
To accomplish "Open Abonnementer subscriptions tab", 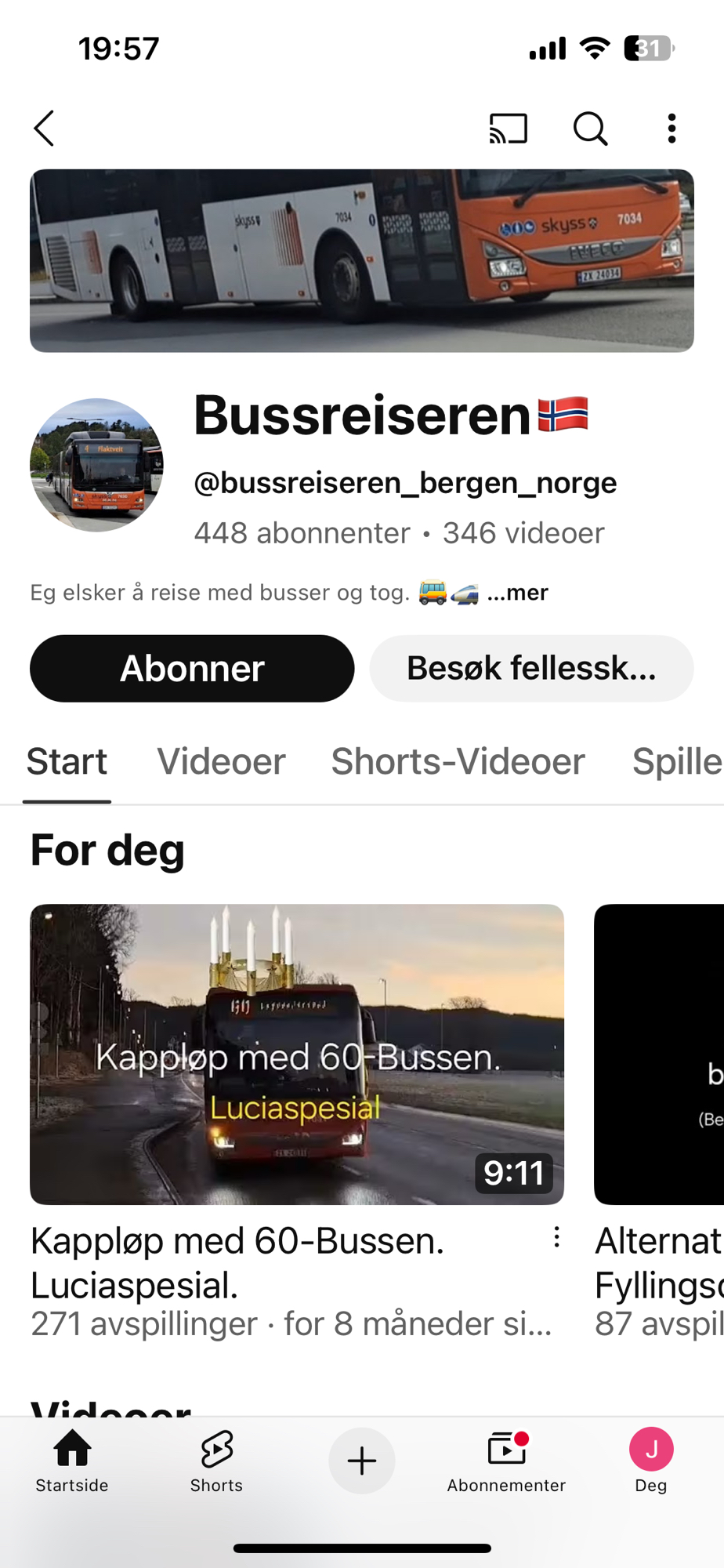I will (506, 1460).
